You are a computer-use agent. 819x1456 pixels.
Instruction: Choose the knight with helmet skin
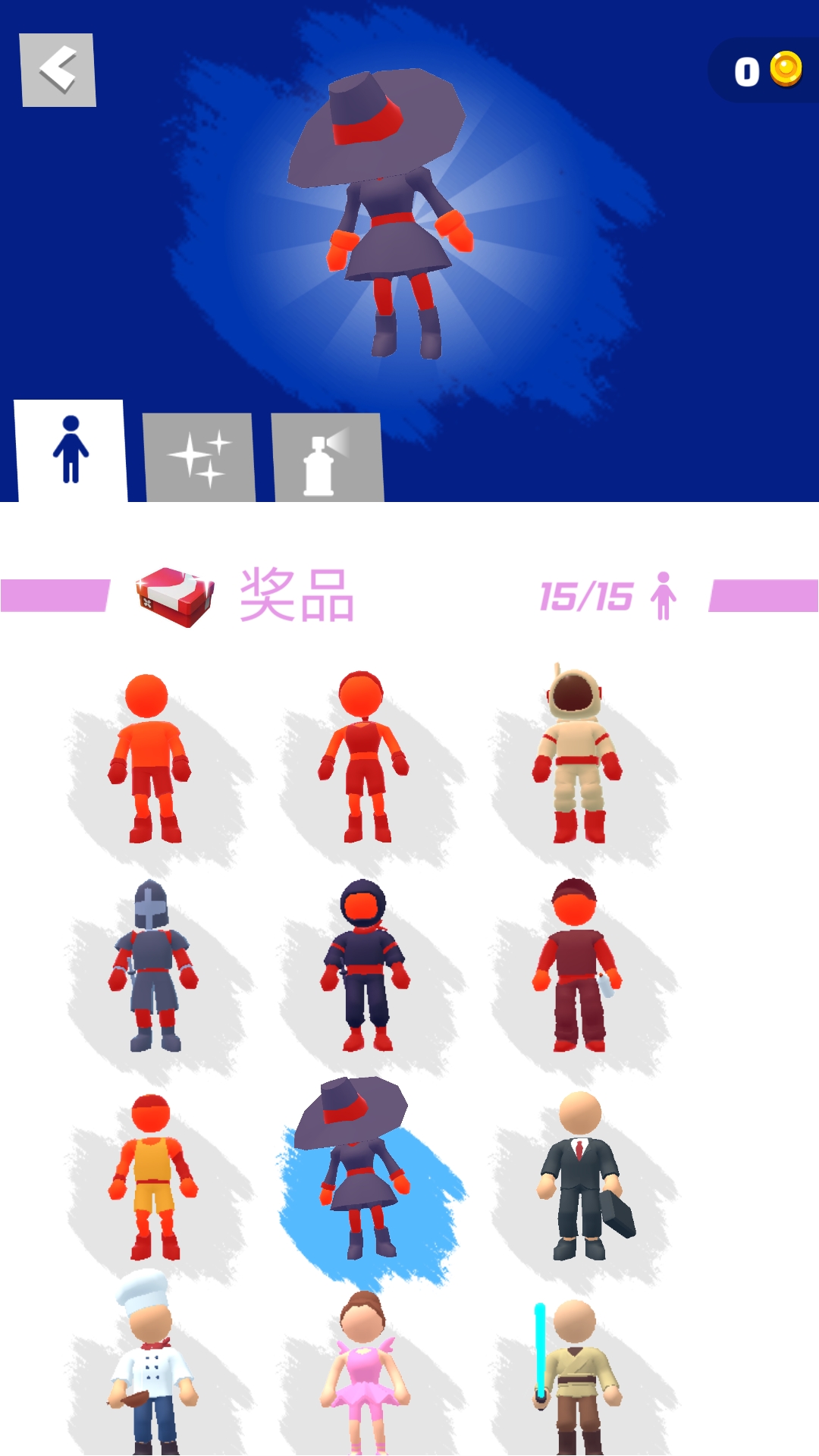[x=152, y=967]
